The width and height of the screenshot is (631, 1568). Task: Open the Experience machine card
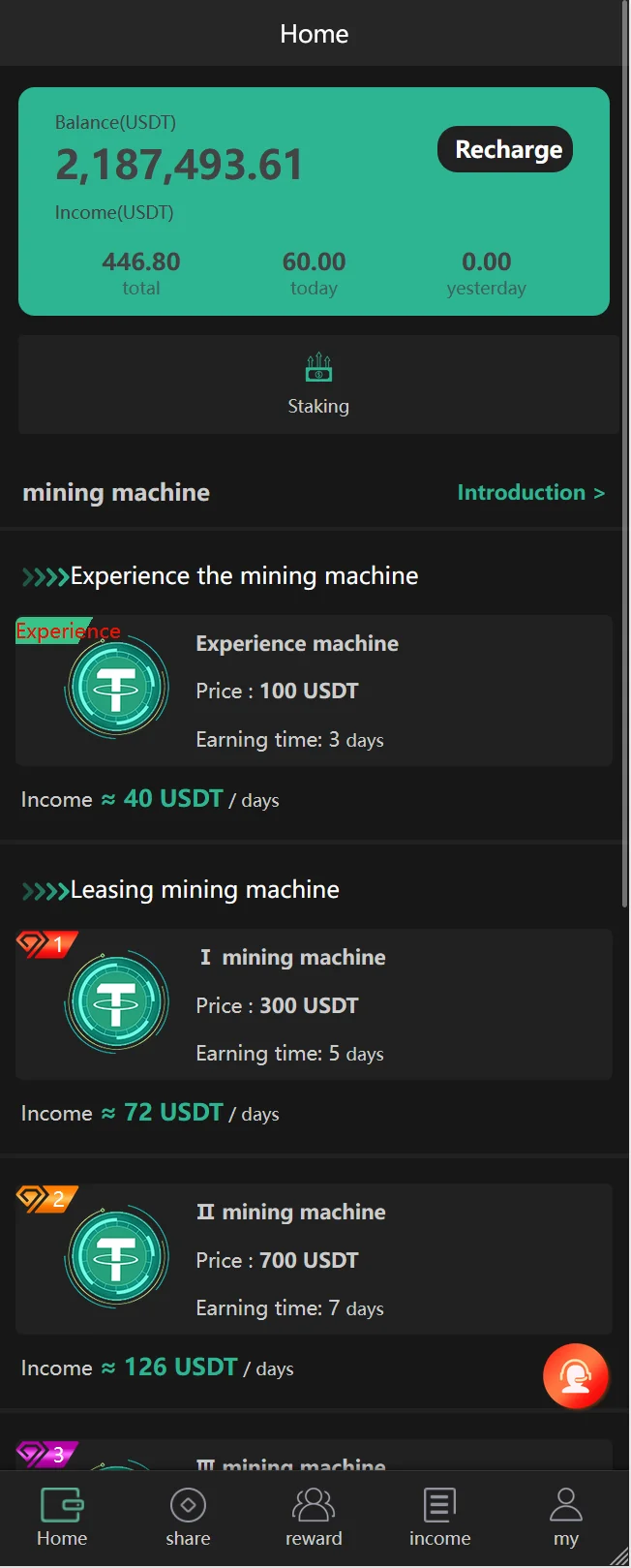tap(314, 691)
